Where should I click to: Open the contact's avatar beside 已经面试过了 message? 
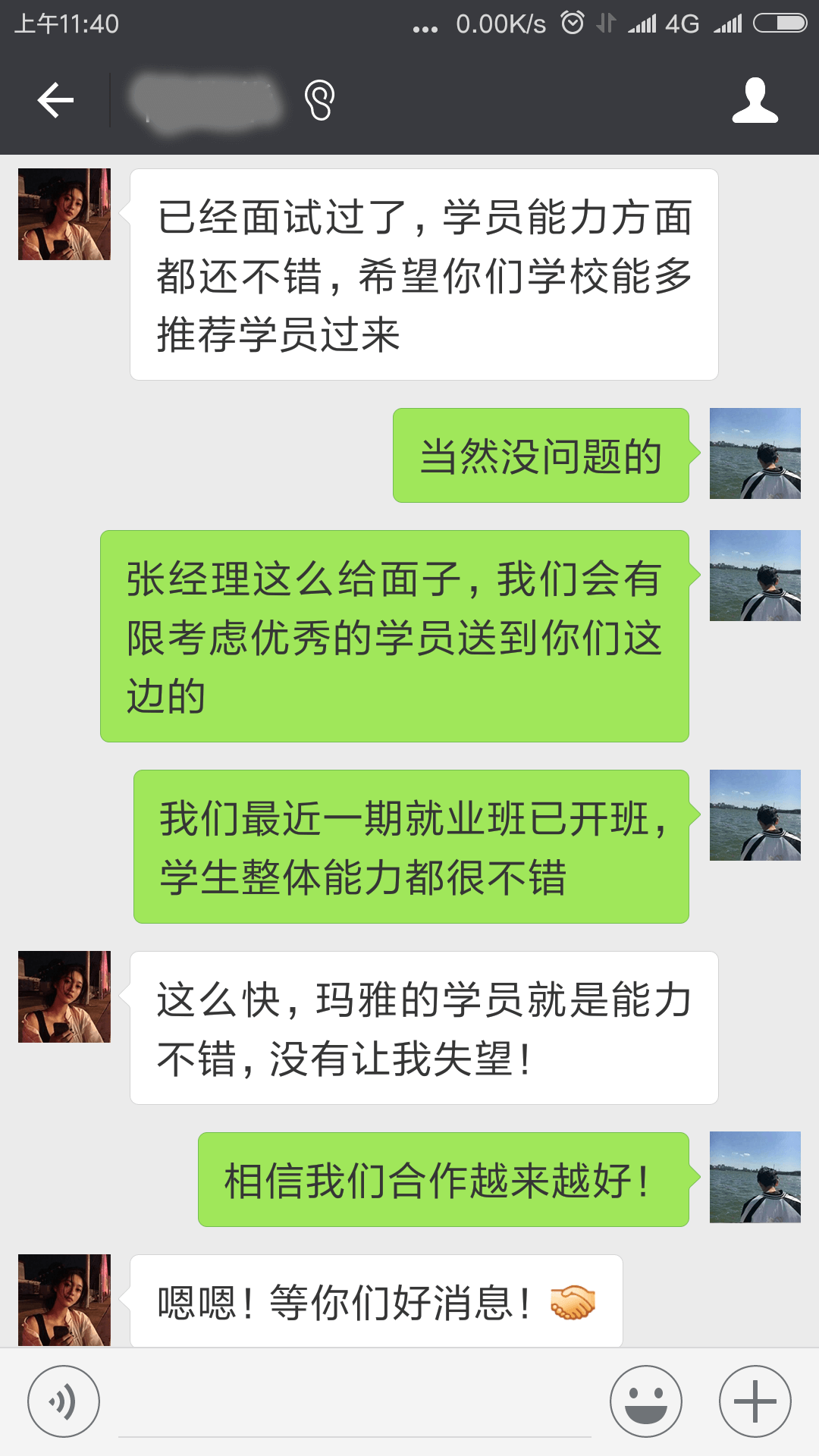click(64, 215)
